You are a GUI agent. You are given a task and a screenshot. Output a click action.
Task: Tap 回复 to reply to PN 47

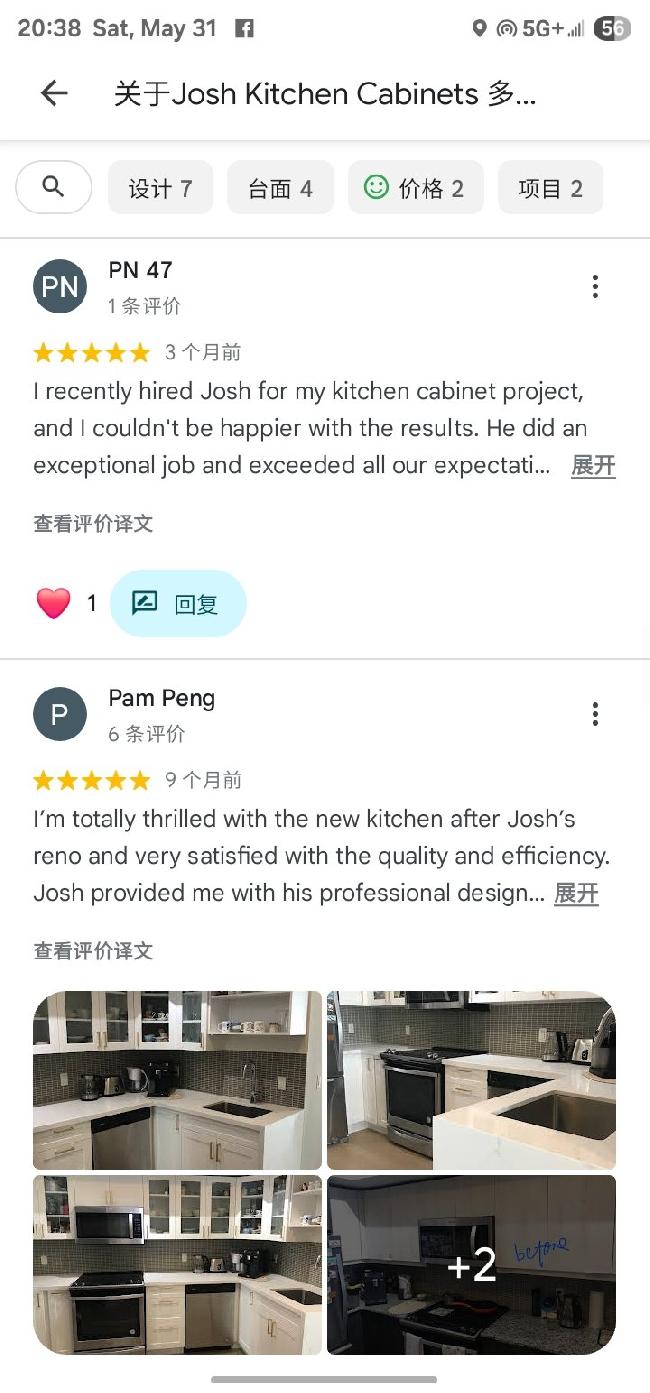[x=178, y=603]
